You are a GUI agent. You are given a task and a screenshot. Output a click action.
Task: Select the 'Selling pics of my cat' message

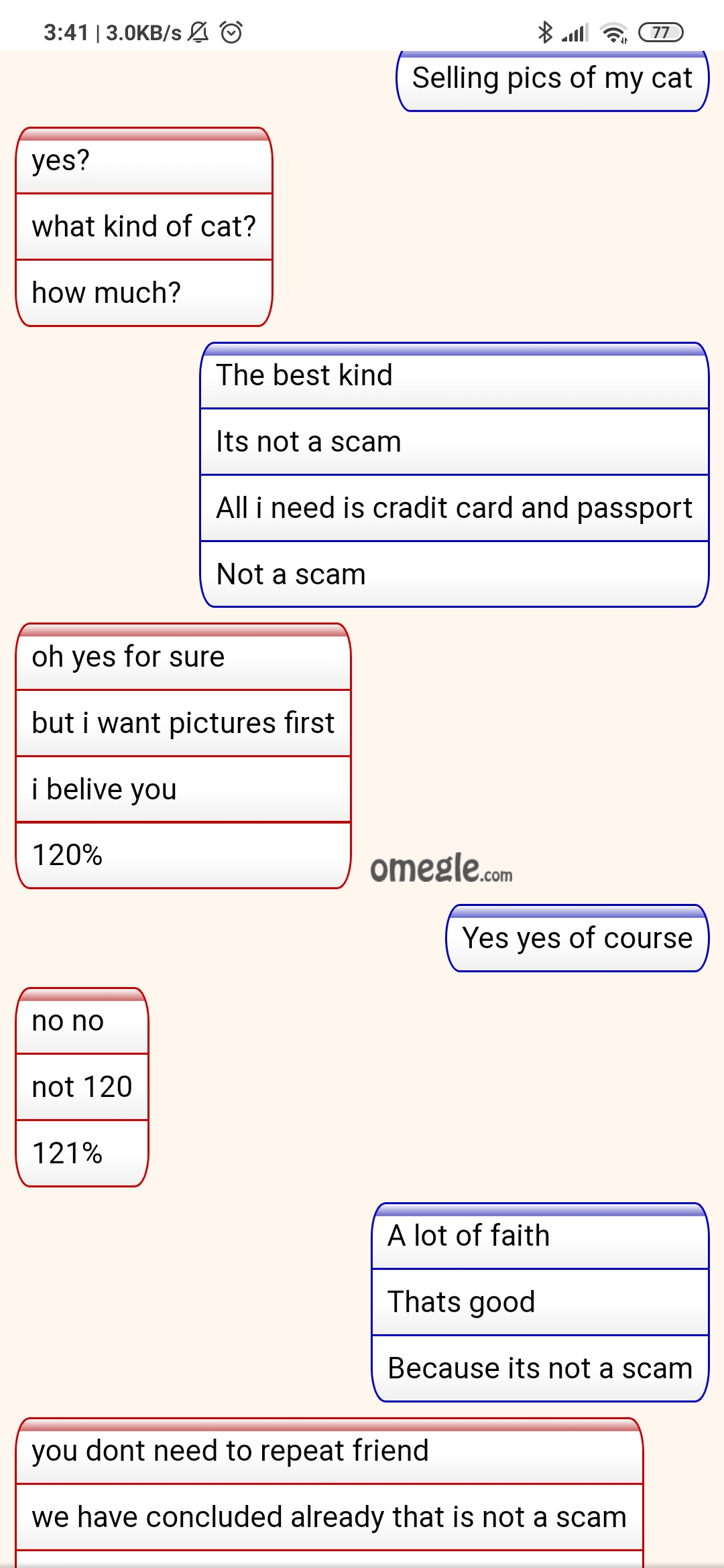(x=552, y=78)
